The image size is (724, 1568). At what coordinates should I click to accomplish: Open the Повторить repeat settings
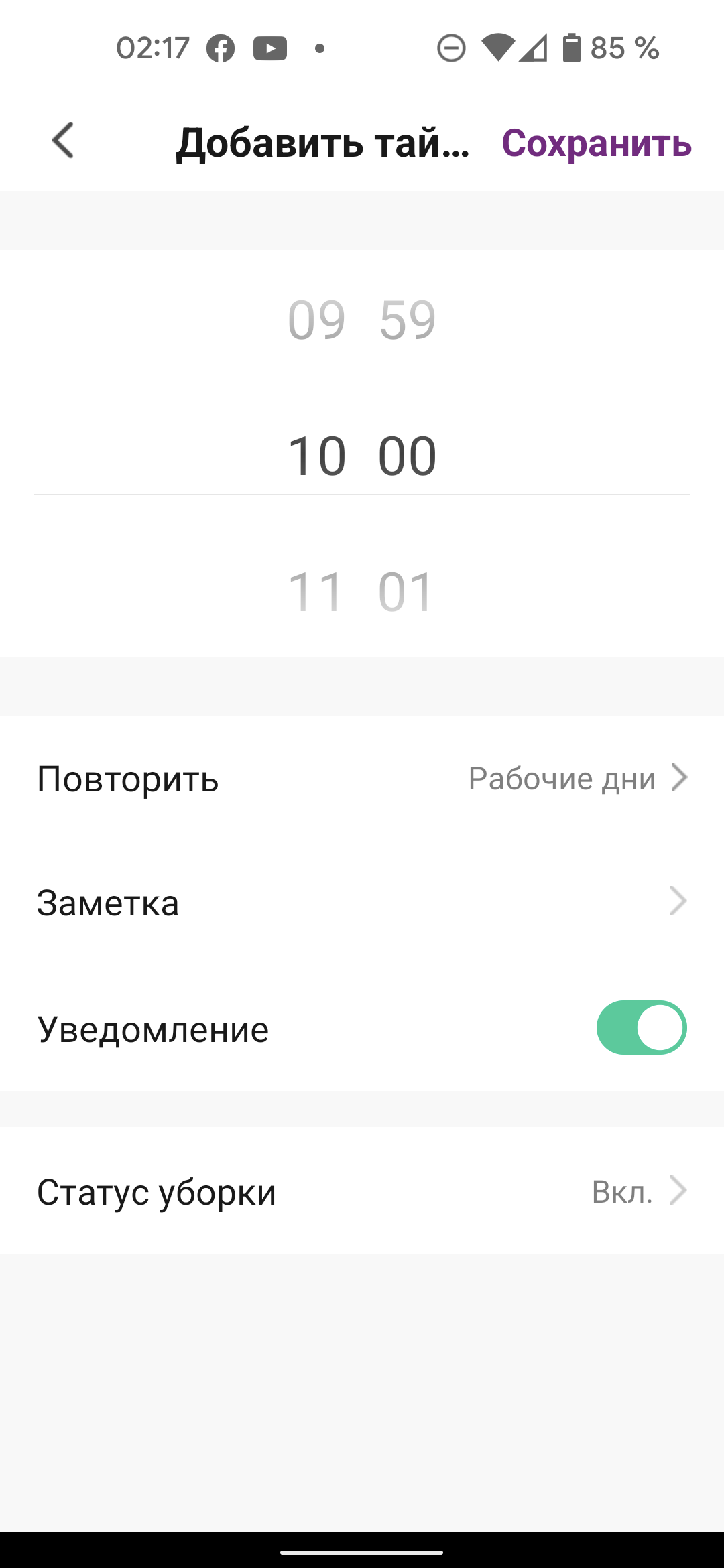[x=362, y=779]
